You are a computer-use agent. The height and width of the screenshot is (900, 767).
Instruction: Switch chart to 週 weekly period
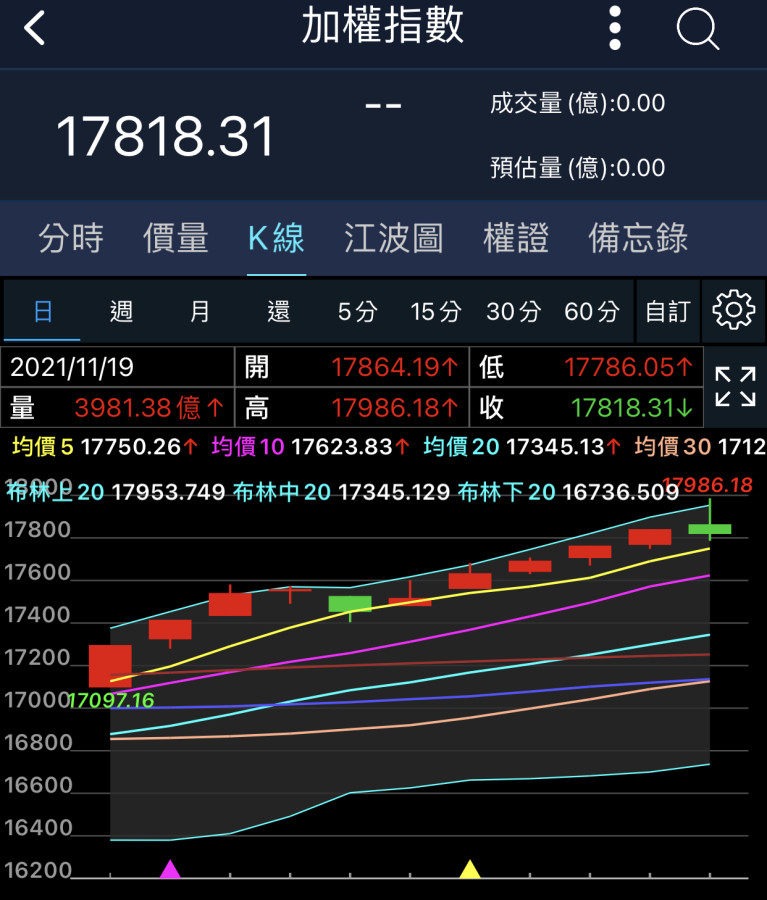(x=121, y=312)
